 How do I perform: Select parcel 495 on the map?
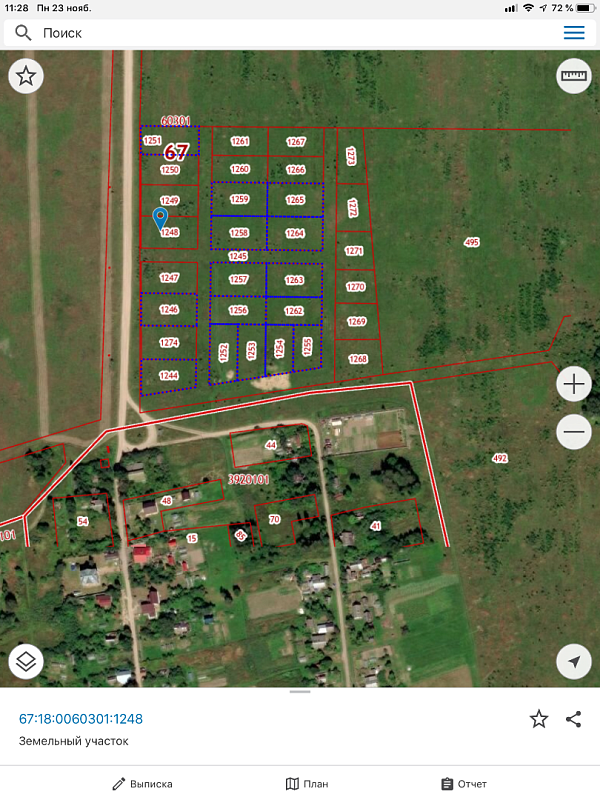click(x=472, y=243)
